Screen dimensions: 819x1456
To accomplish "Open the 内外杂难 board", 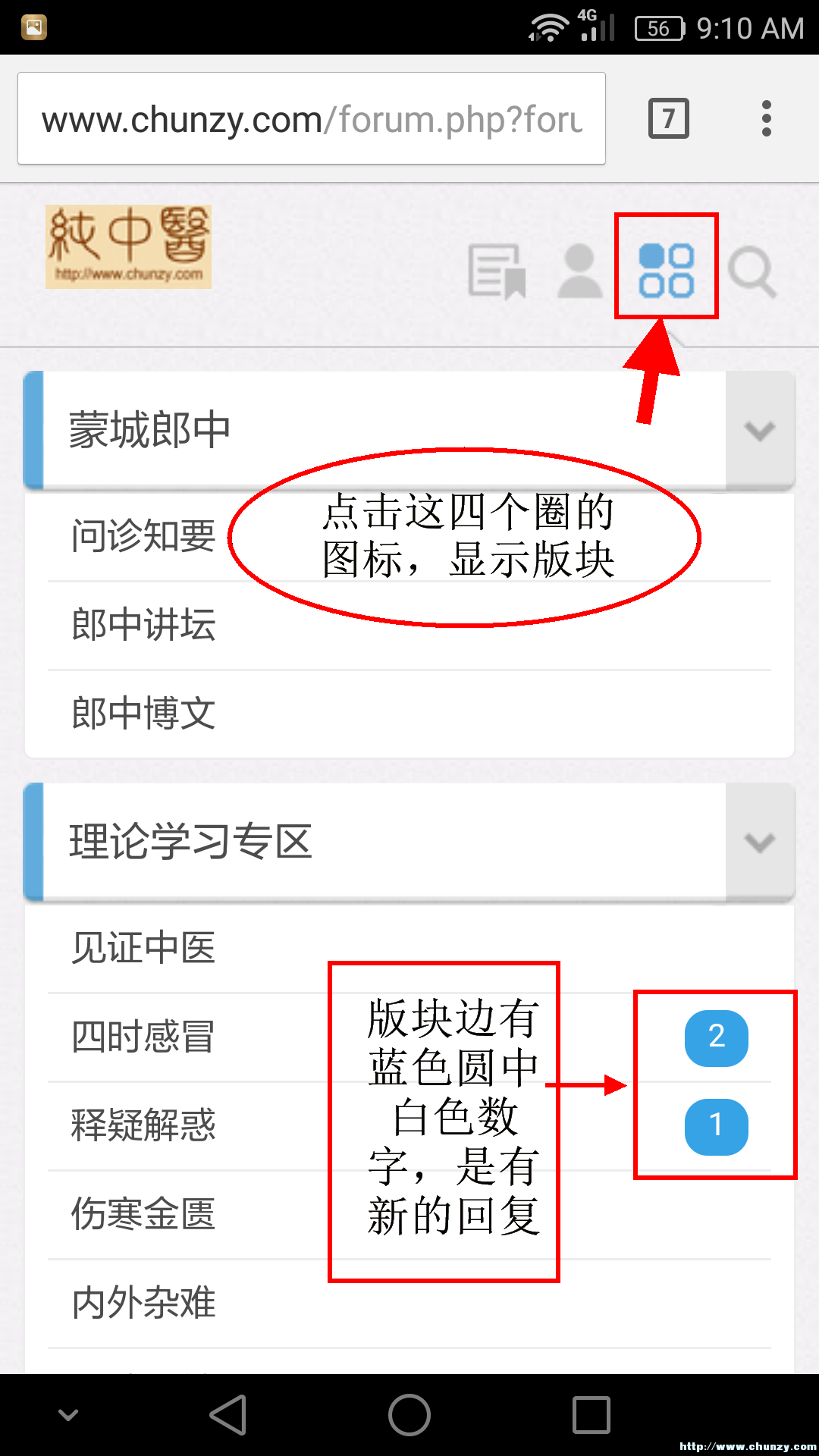I will click(x=143, y=1303).
